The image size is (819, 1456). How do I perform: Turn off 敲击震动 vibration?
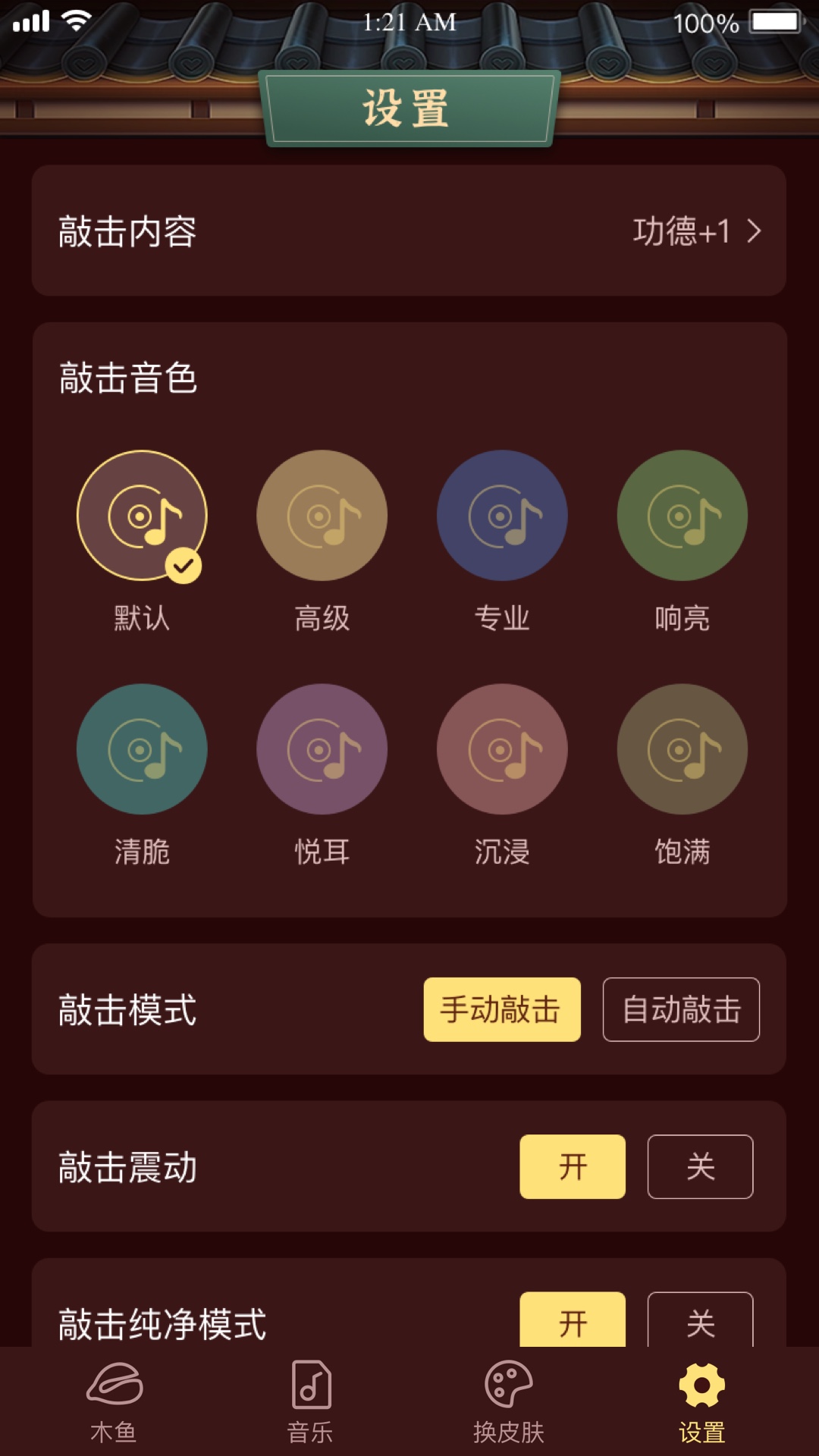(699, 1167)
